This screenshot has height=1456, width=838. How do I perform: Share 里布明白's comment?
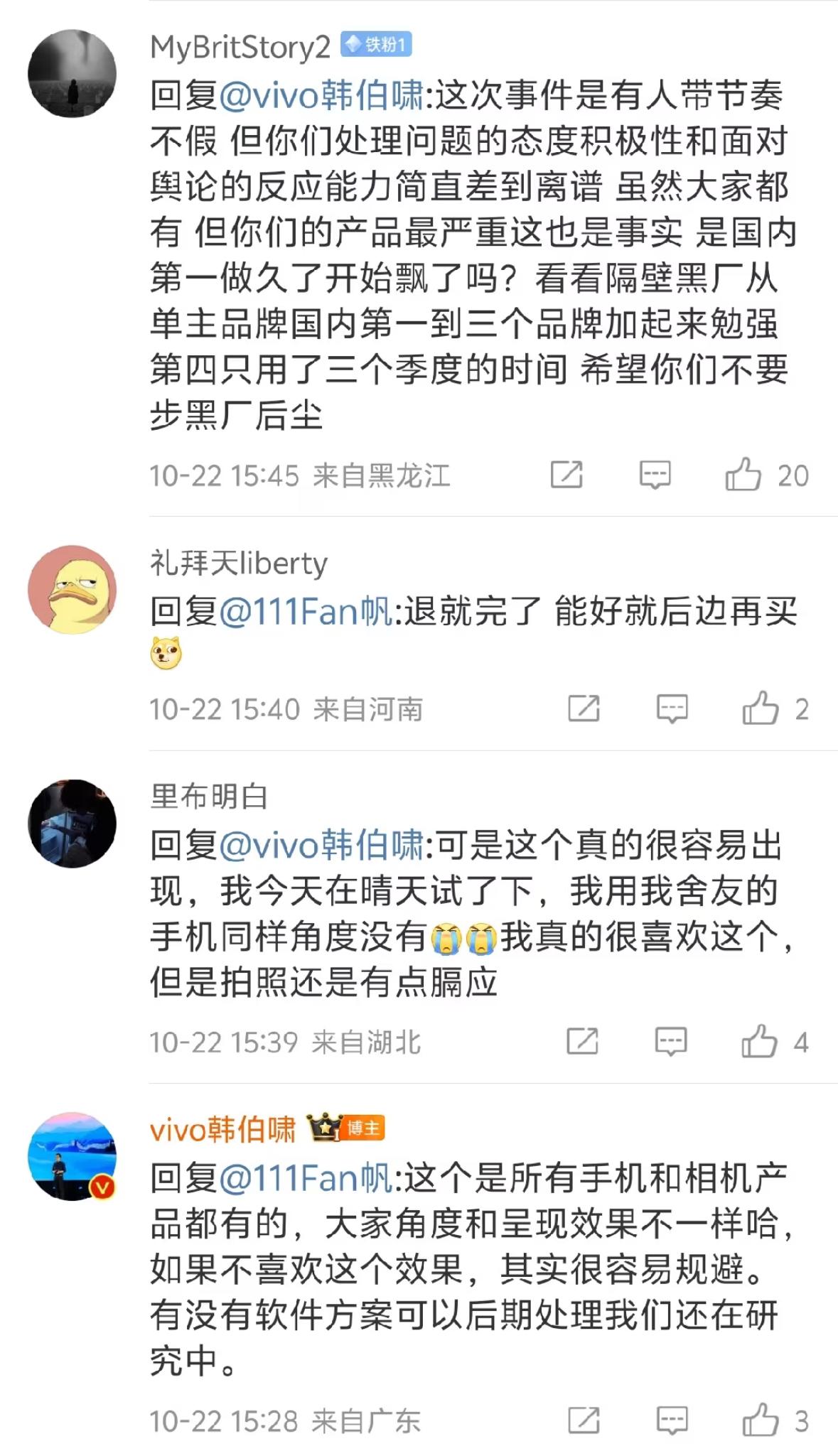click(x=582, y=1042)
